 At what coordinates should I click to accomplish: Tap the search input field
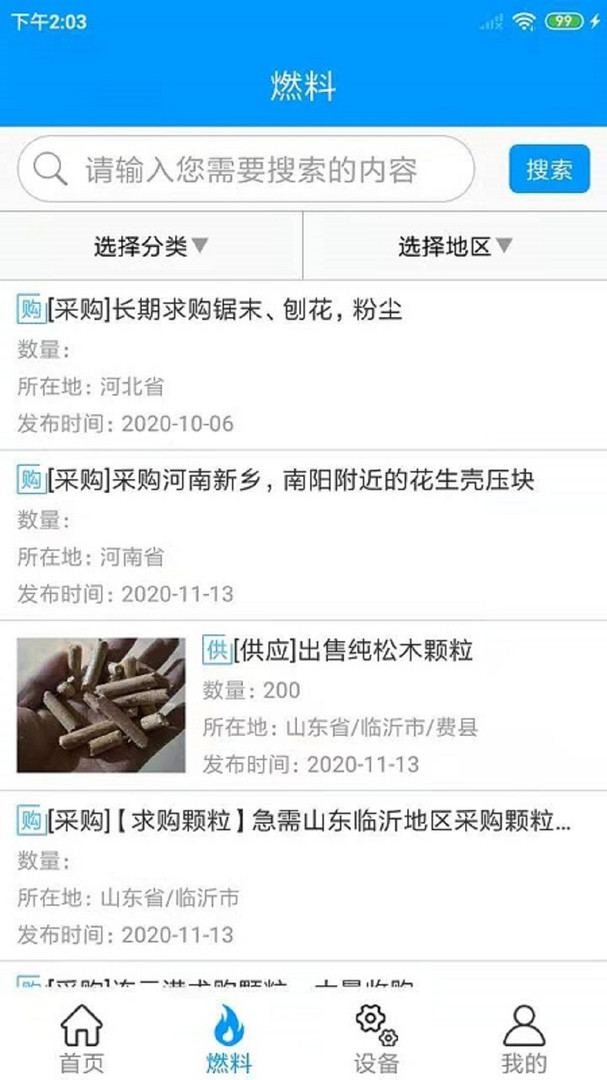click(250, 170)
